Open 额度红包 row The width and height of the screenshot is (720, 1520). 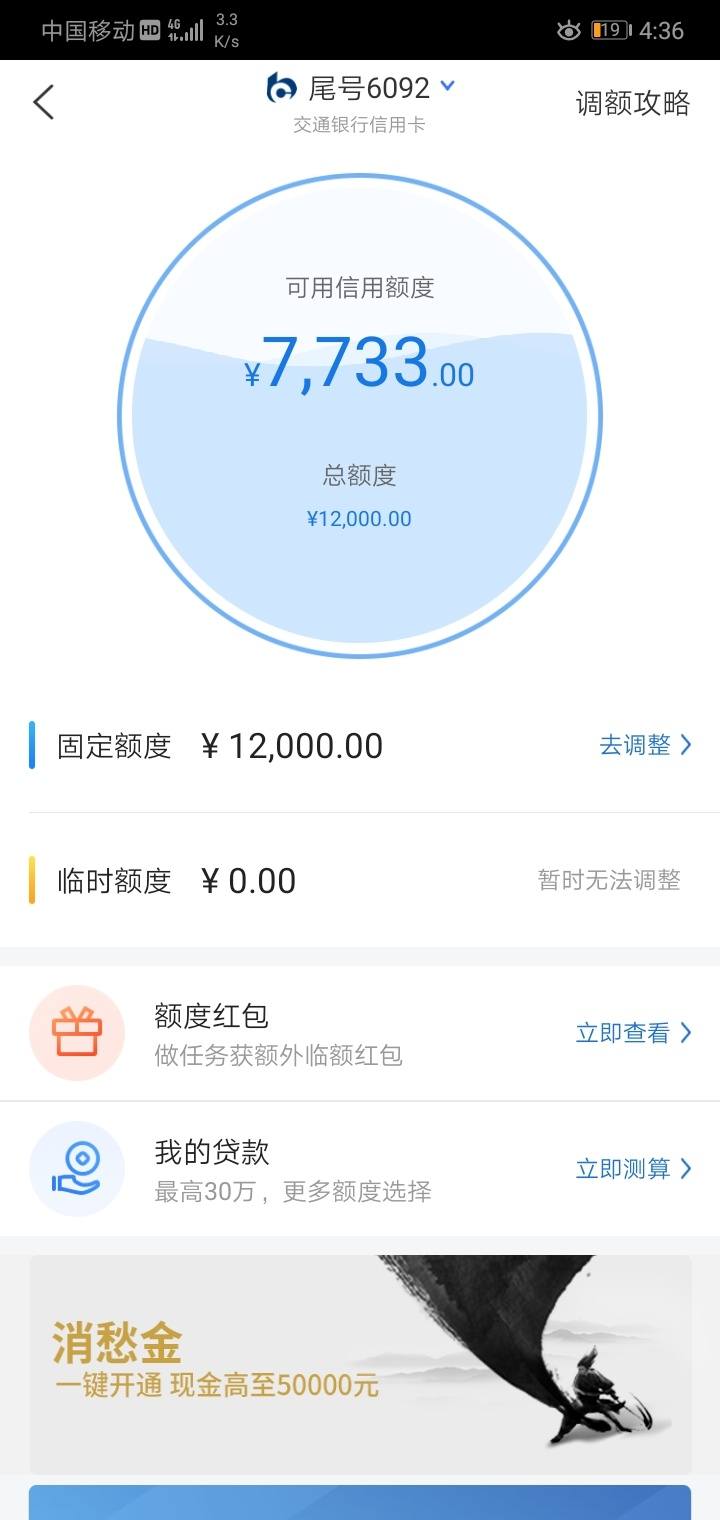coord(360,1034)
